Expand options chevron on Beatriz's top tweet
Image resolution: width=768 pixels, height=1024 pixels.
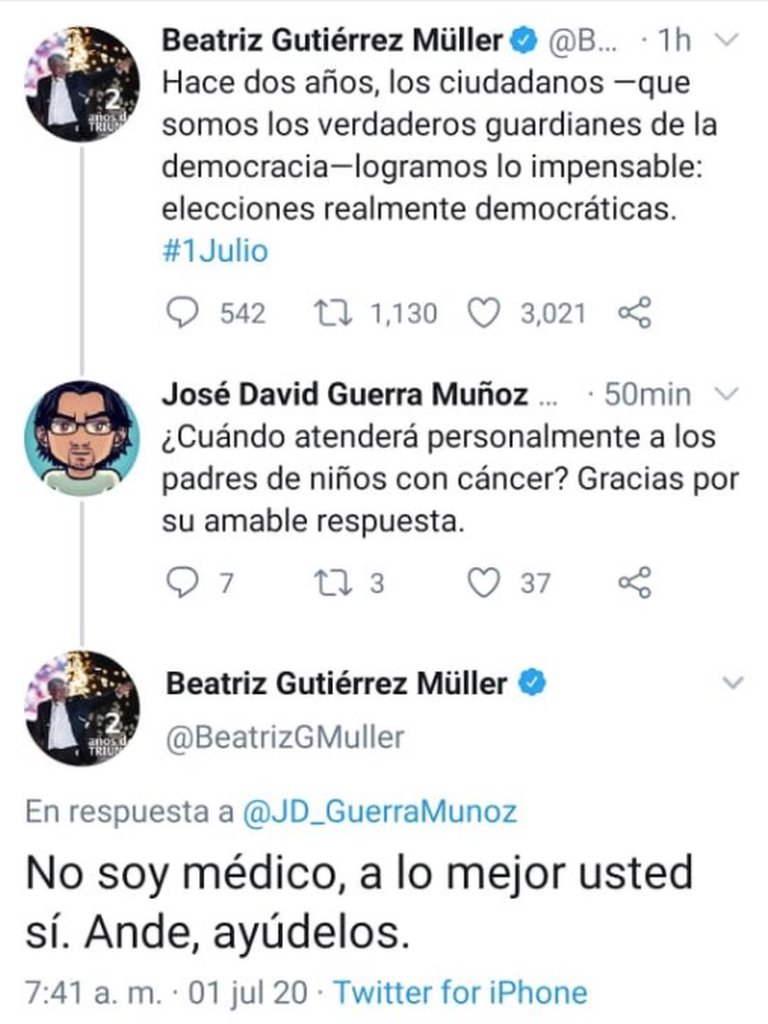click(x=730, y=40)
